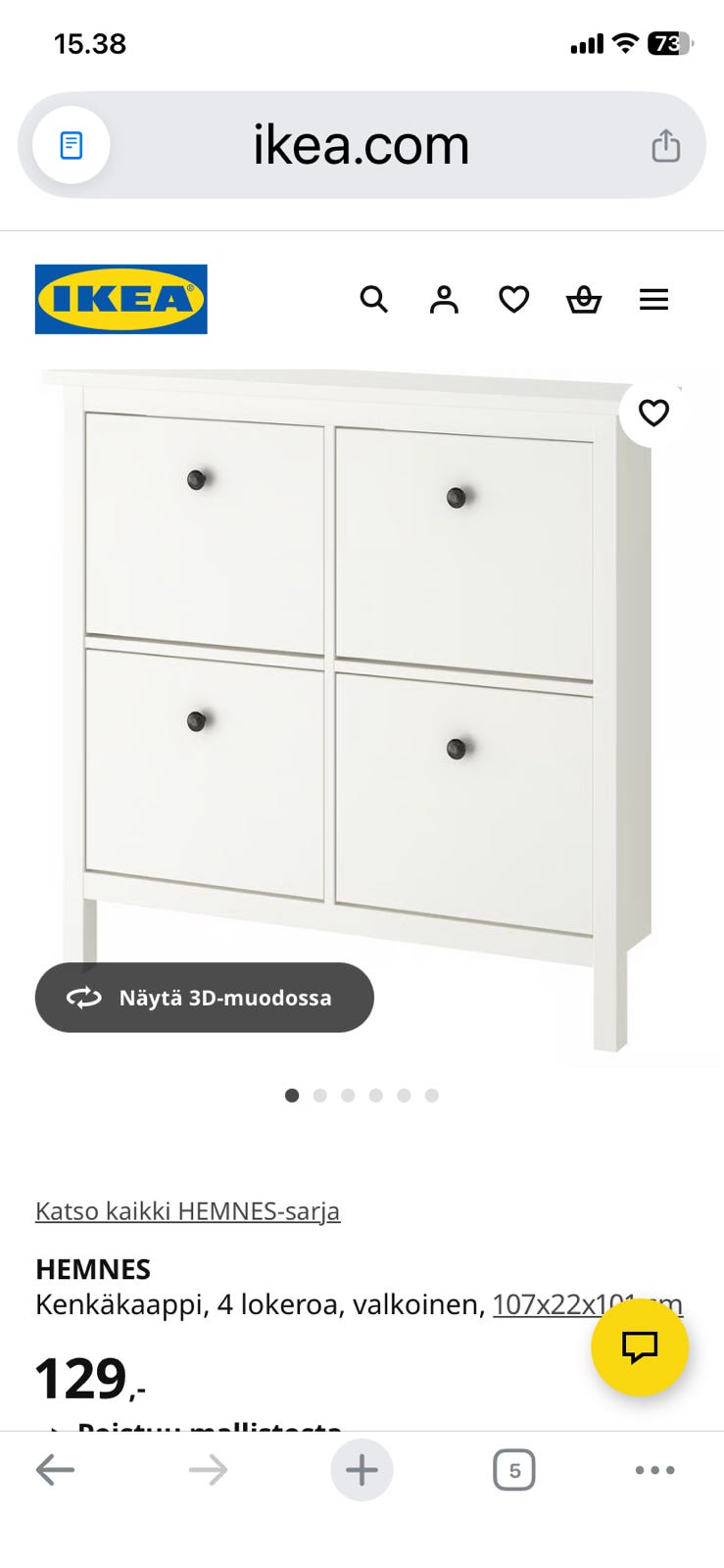Open the hamburger menu
The image size is (724, 1568).
653,299
